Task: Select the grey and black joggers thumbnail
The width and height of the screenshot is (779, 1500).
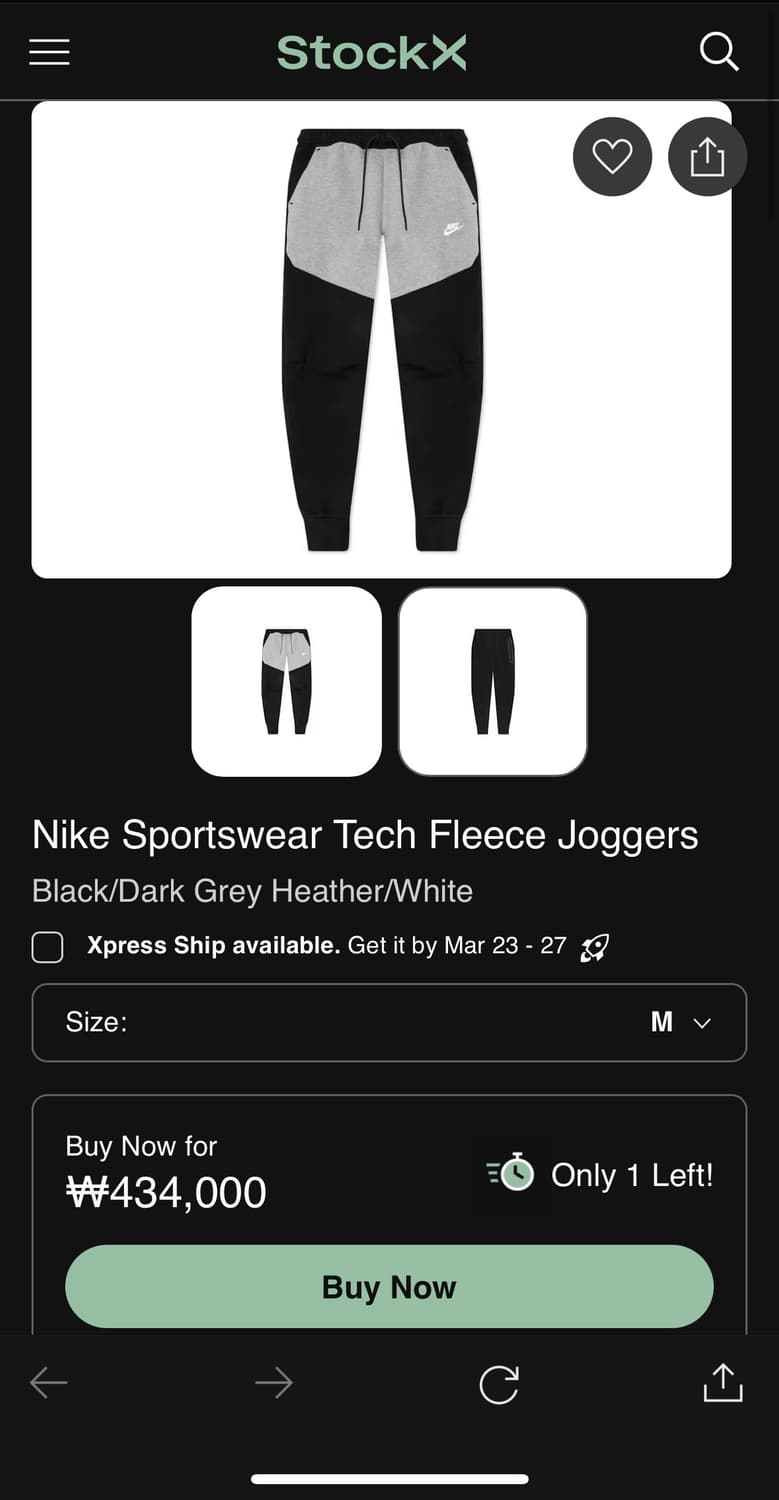Action: click(287, 681)
